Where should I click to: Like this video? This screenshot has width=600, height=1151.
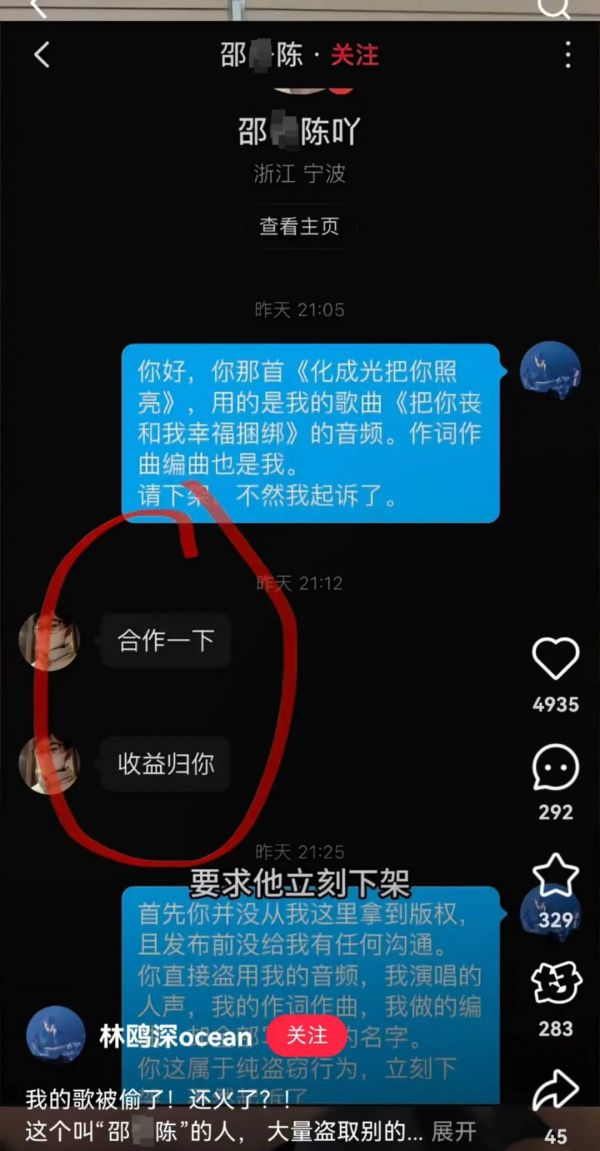[555, 660]
